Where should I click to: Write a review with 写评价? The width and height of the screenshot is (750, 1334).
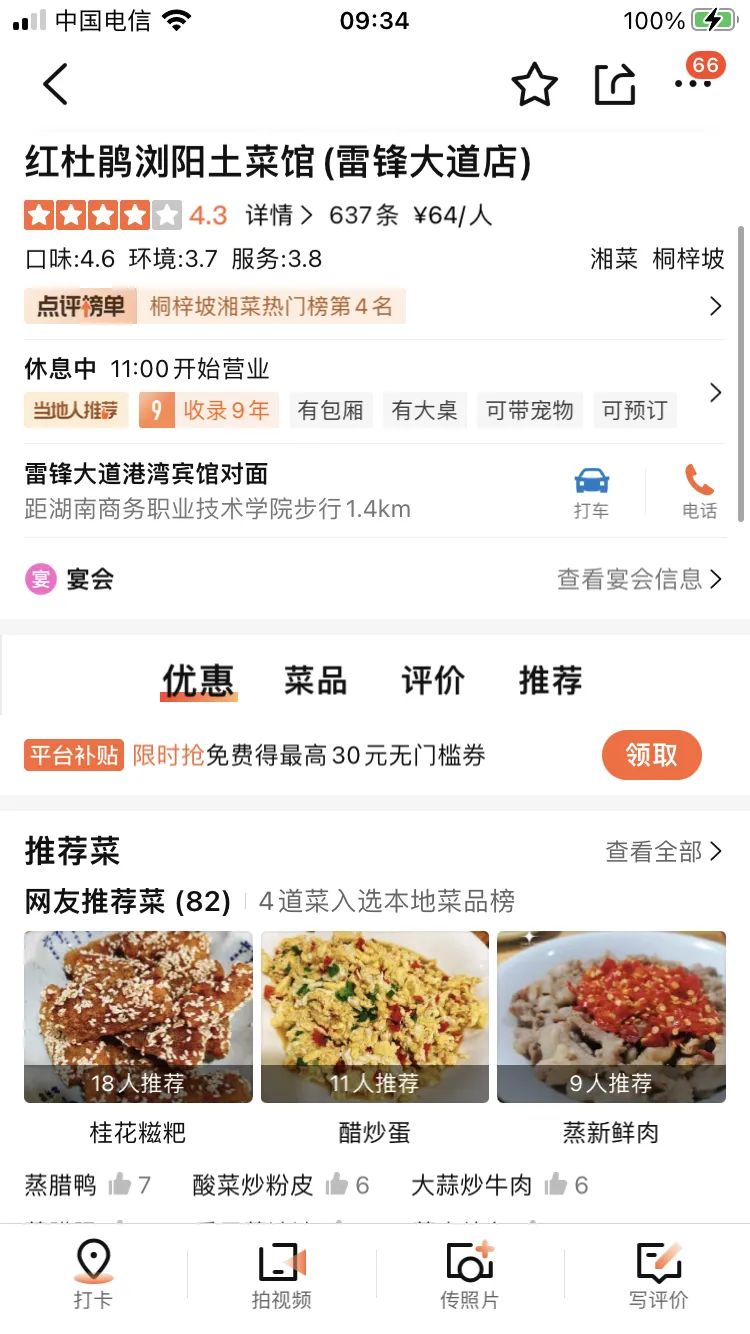[x=658, y=1274]
